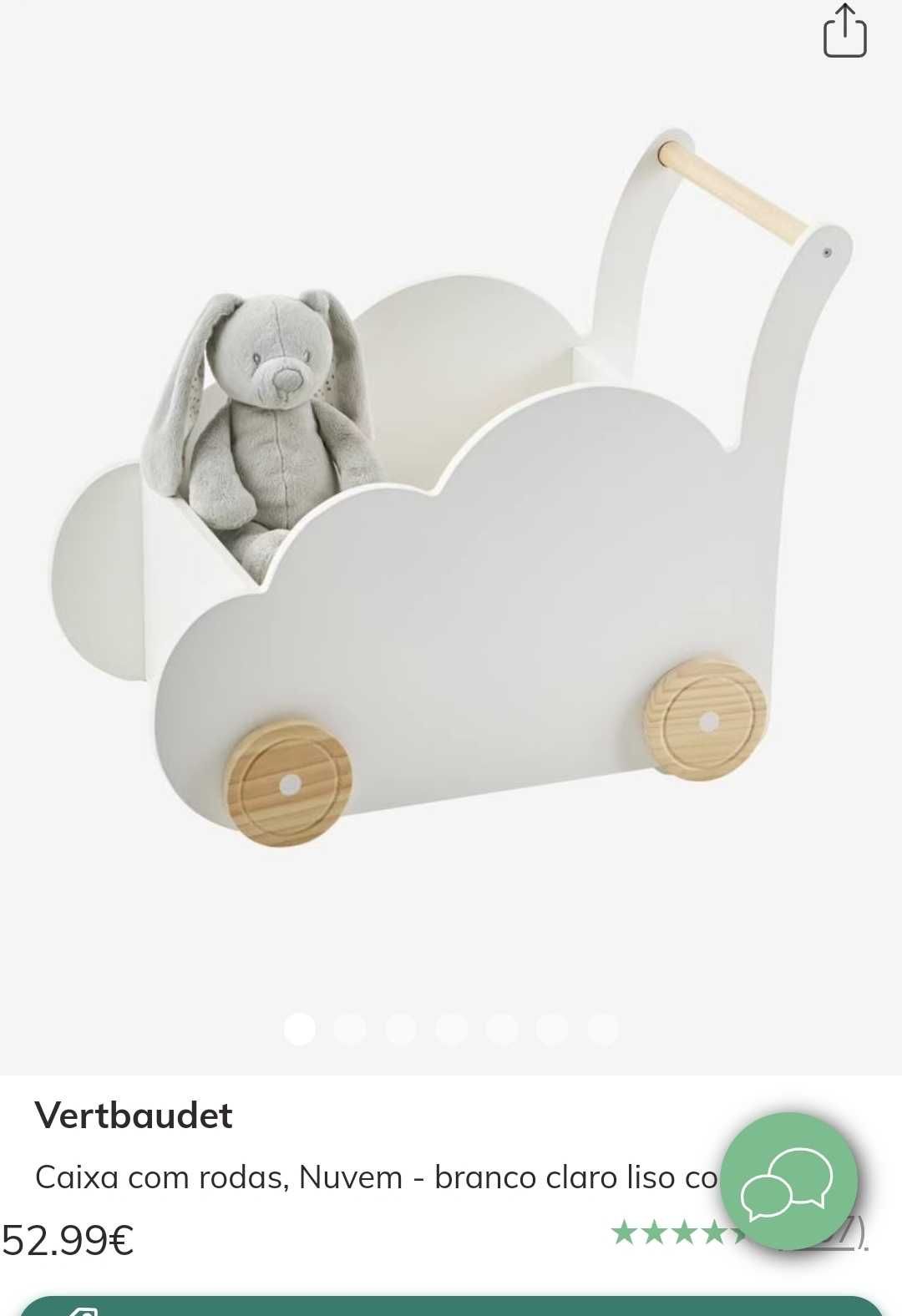
Task: Jump to the second image dot
Action: 350,1029
